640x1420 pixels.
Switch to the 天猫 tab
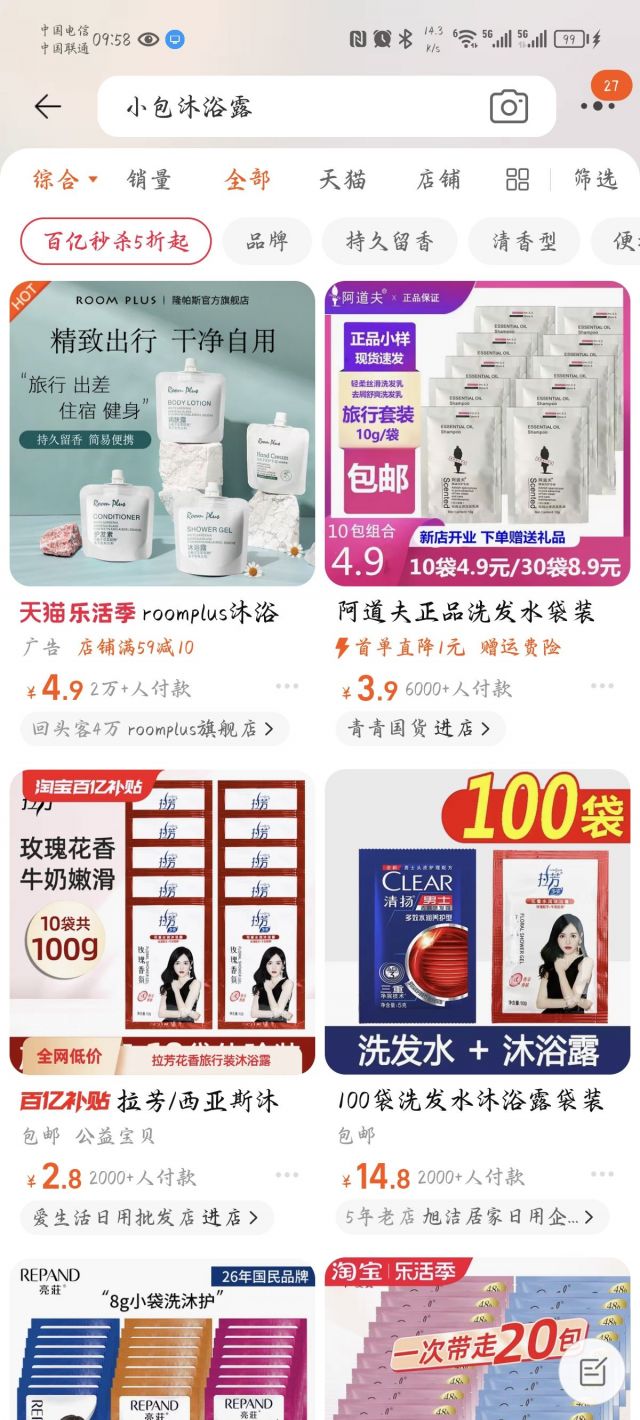tap(342, 180)
